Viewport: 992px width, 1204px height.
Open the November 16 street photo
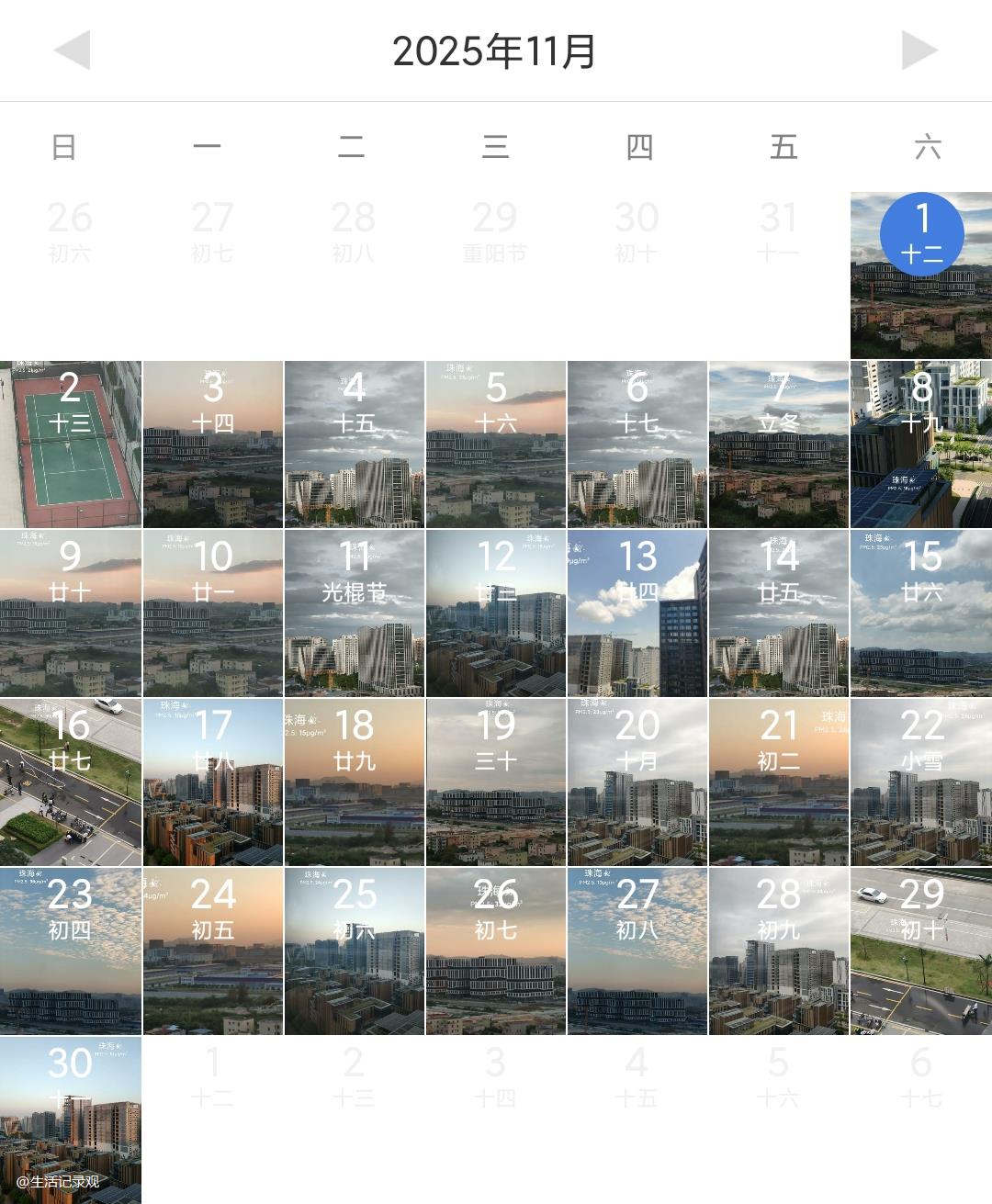click(x=71, y=782)
